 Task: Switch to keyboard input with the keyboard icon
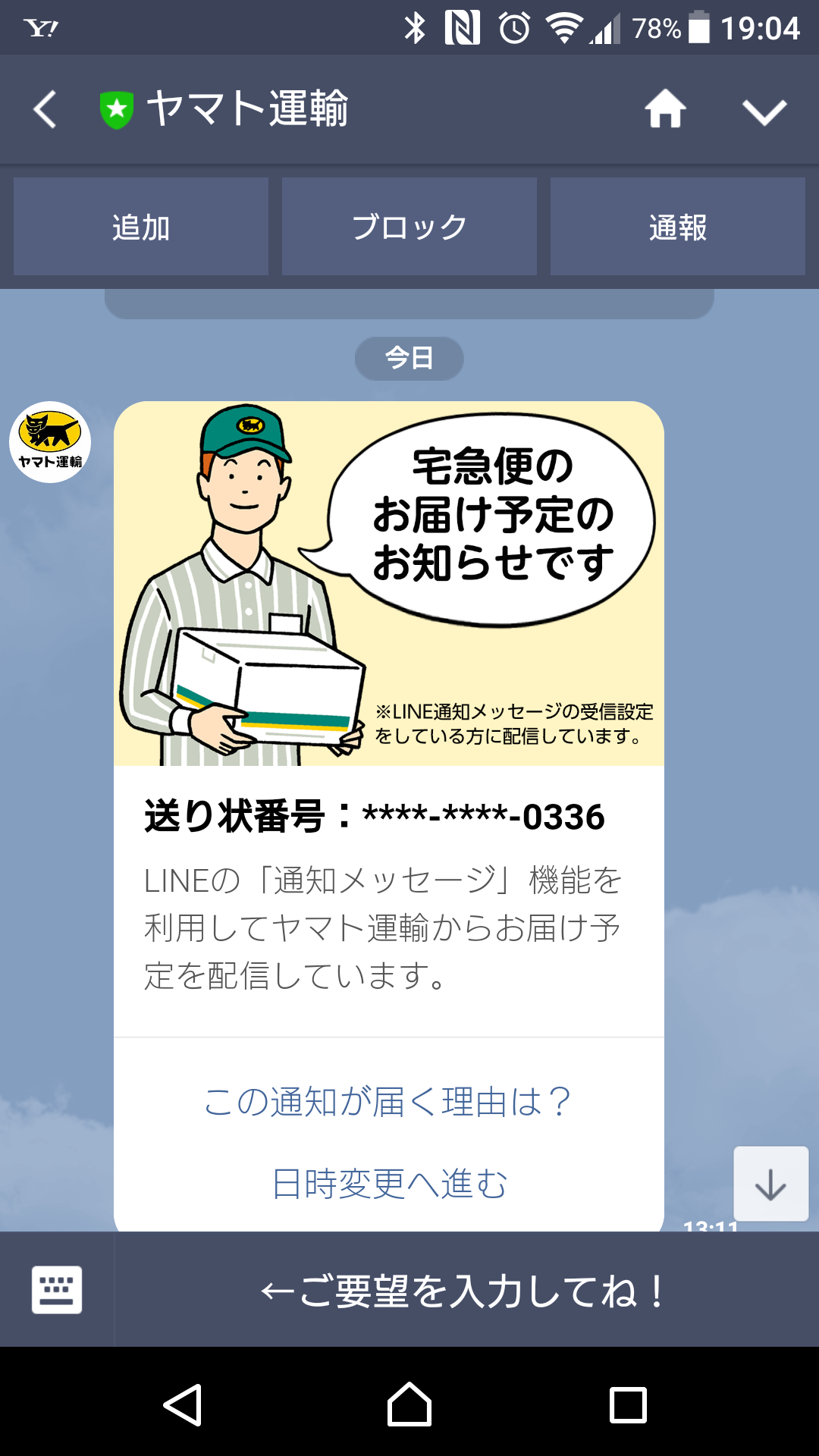click(57, 1289)
